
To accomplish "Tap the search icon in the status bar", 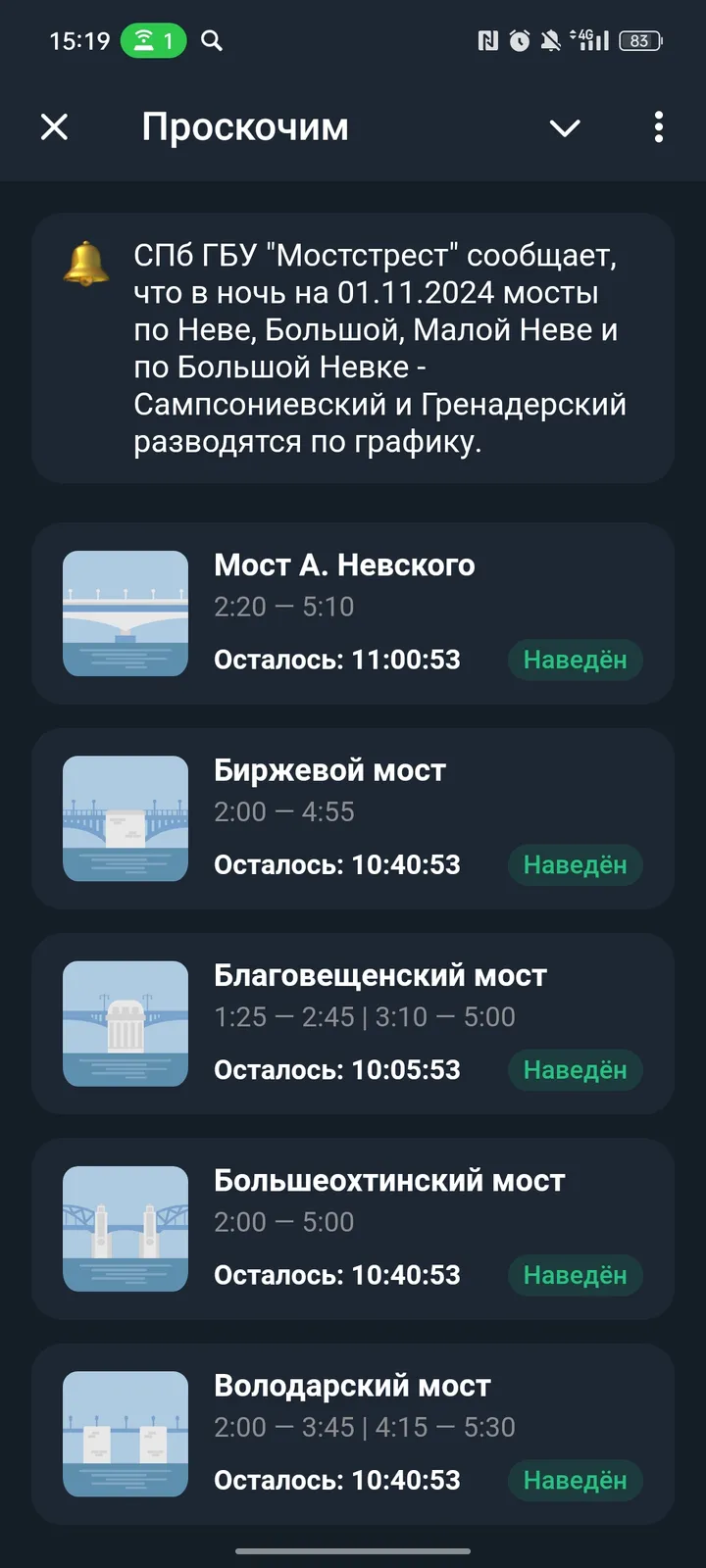I will pos(212,41).
